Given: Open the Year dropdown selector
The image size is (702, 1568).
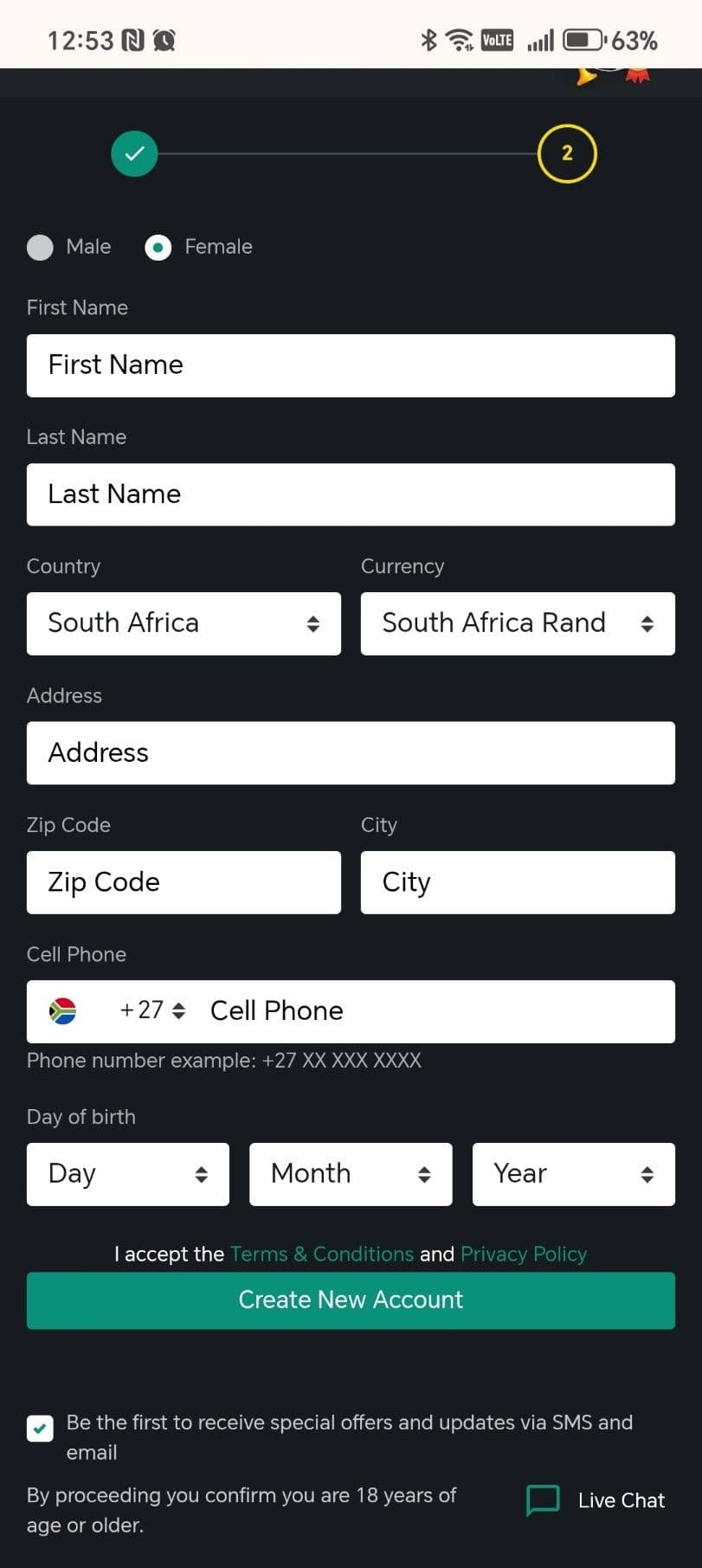Looking at the screenshot, I should pos(573,1173).
